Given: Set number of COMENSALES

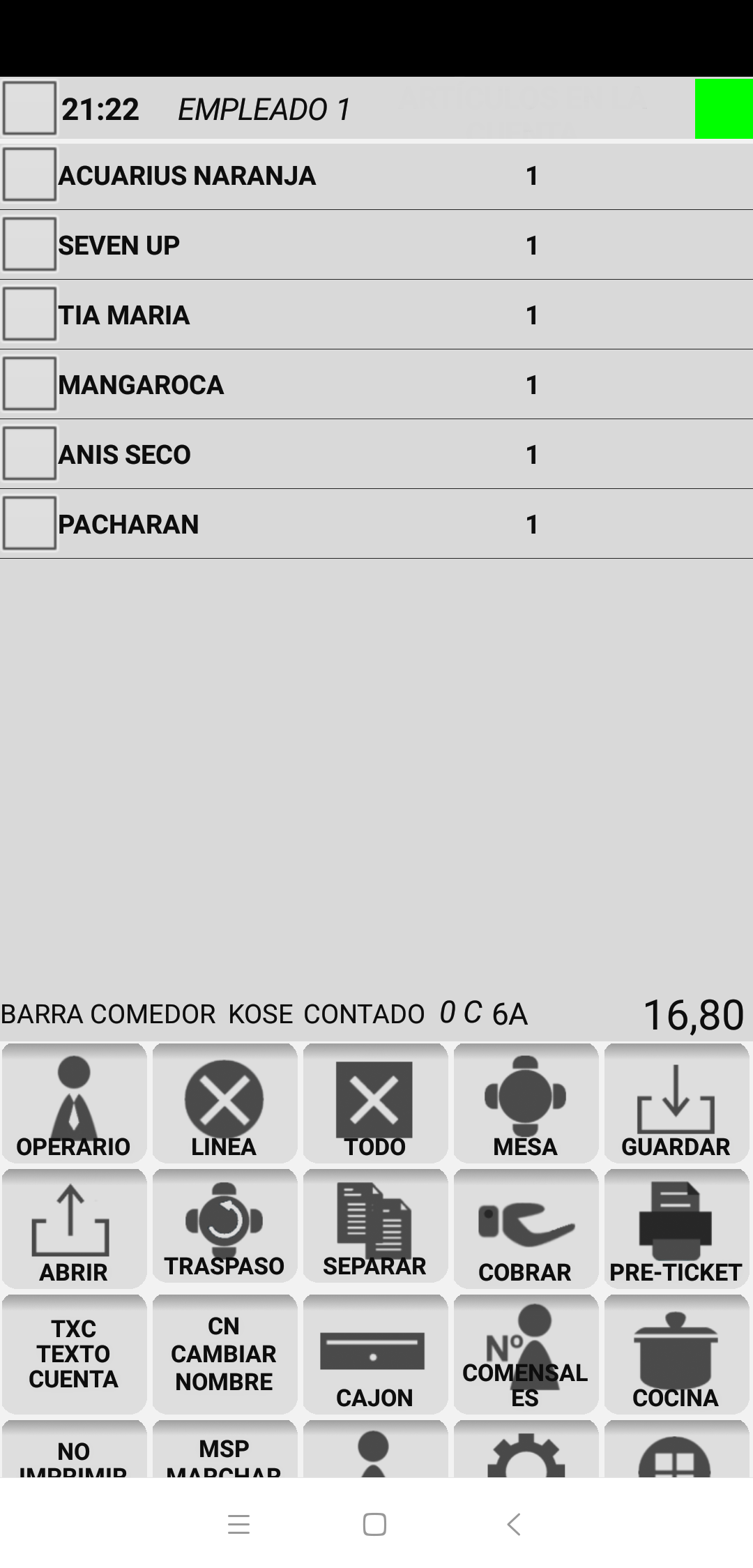Looking at the screenshot, I should (526, 1354).
